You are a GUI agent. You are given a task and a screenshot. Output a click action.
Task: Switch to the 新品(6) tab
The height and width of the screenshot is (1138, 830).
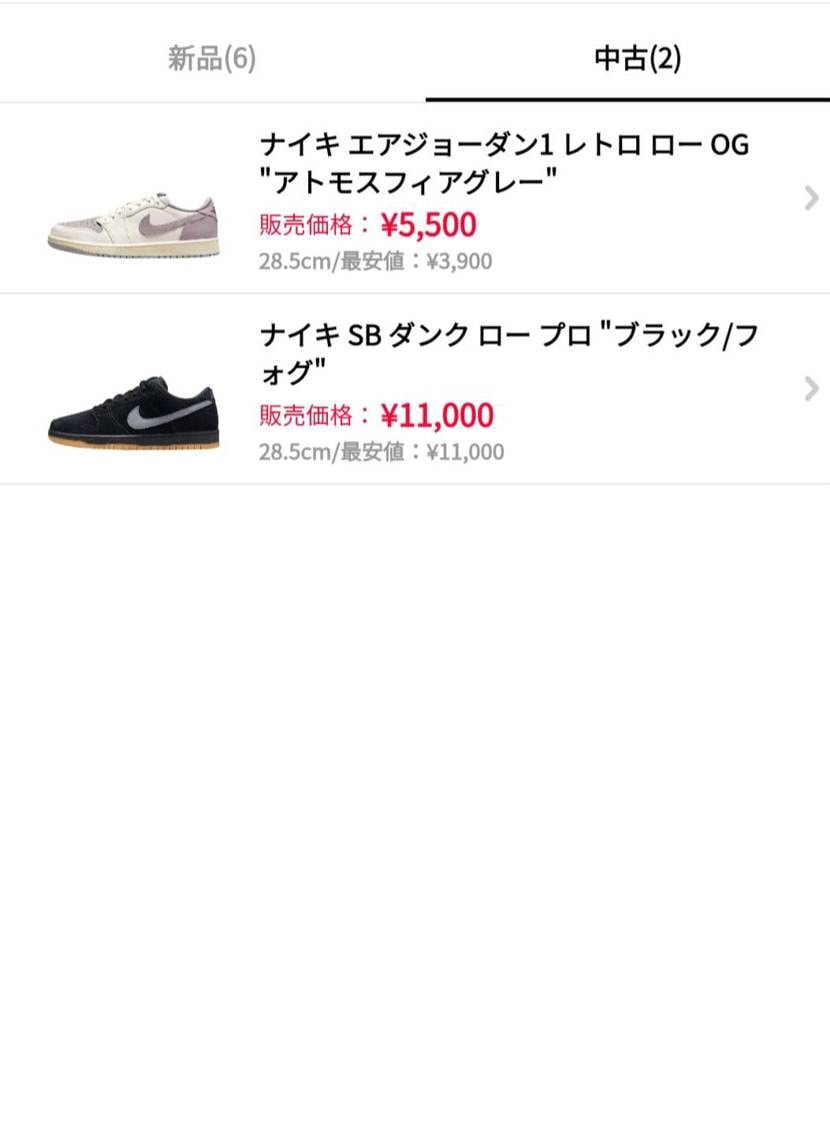210,58
